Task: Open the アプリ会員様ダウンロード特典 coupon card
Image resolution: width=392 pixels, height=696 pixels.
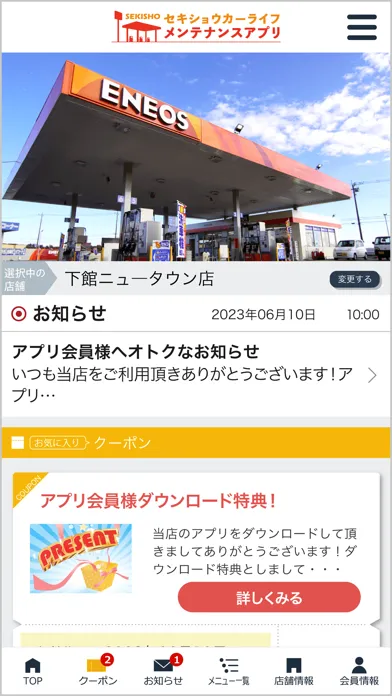Action: coord(196,547)
